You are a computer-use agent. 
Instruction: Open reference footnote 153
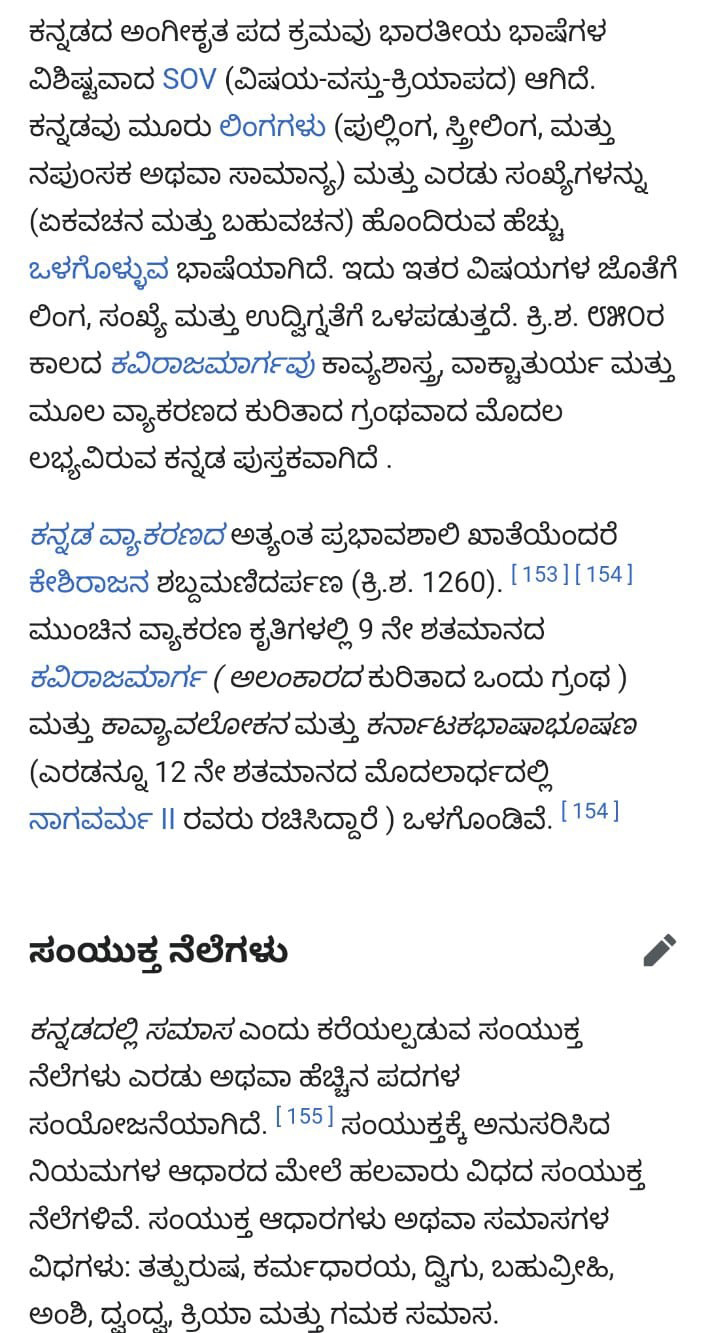pyautogui.click(x=539, y=575)
